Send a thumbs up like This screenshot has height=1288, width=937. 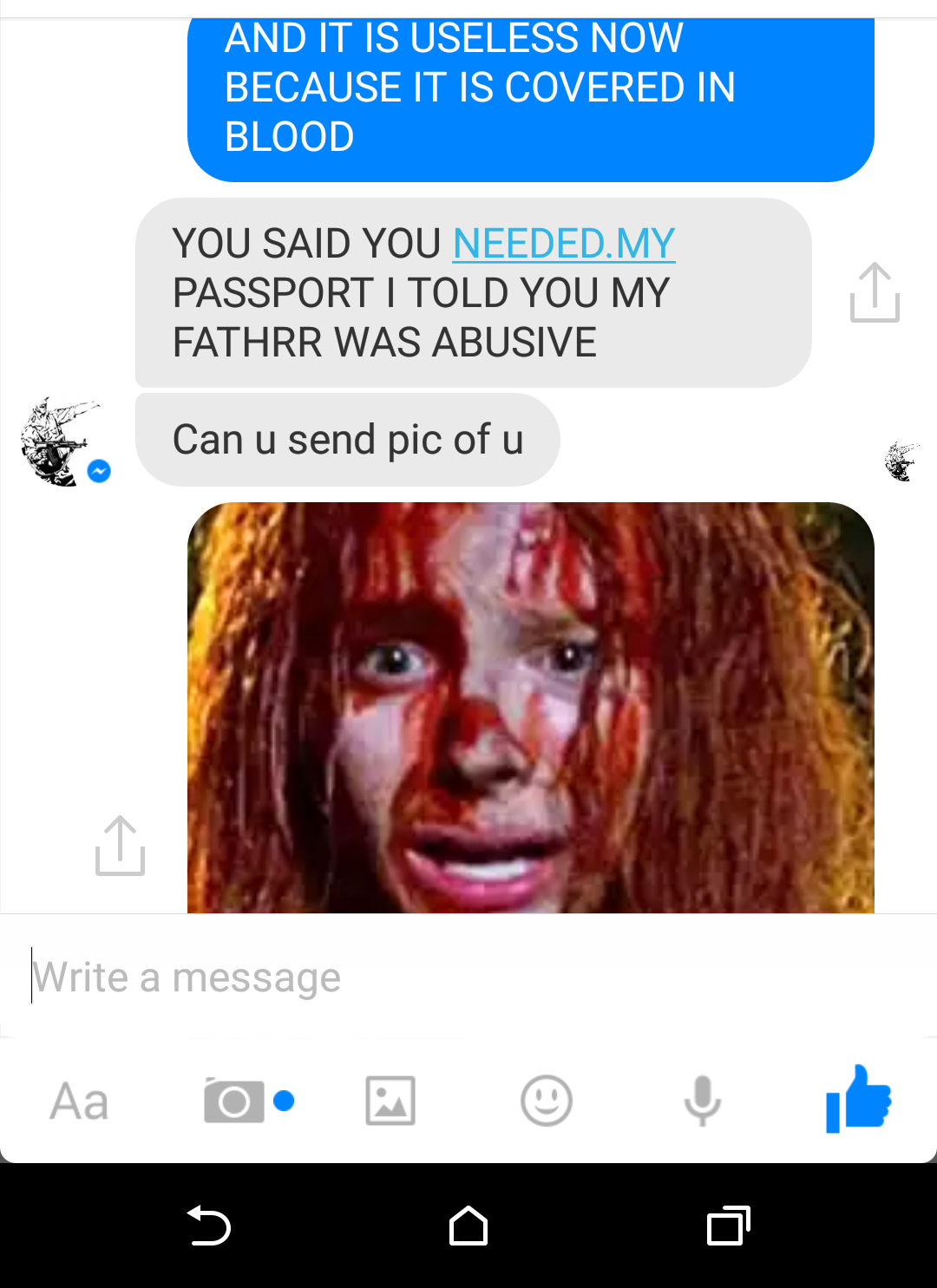pyautogui.click(x=859, y=1100)
